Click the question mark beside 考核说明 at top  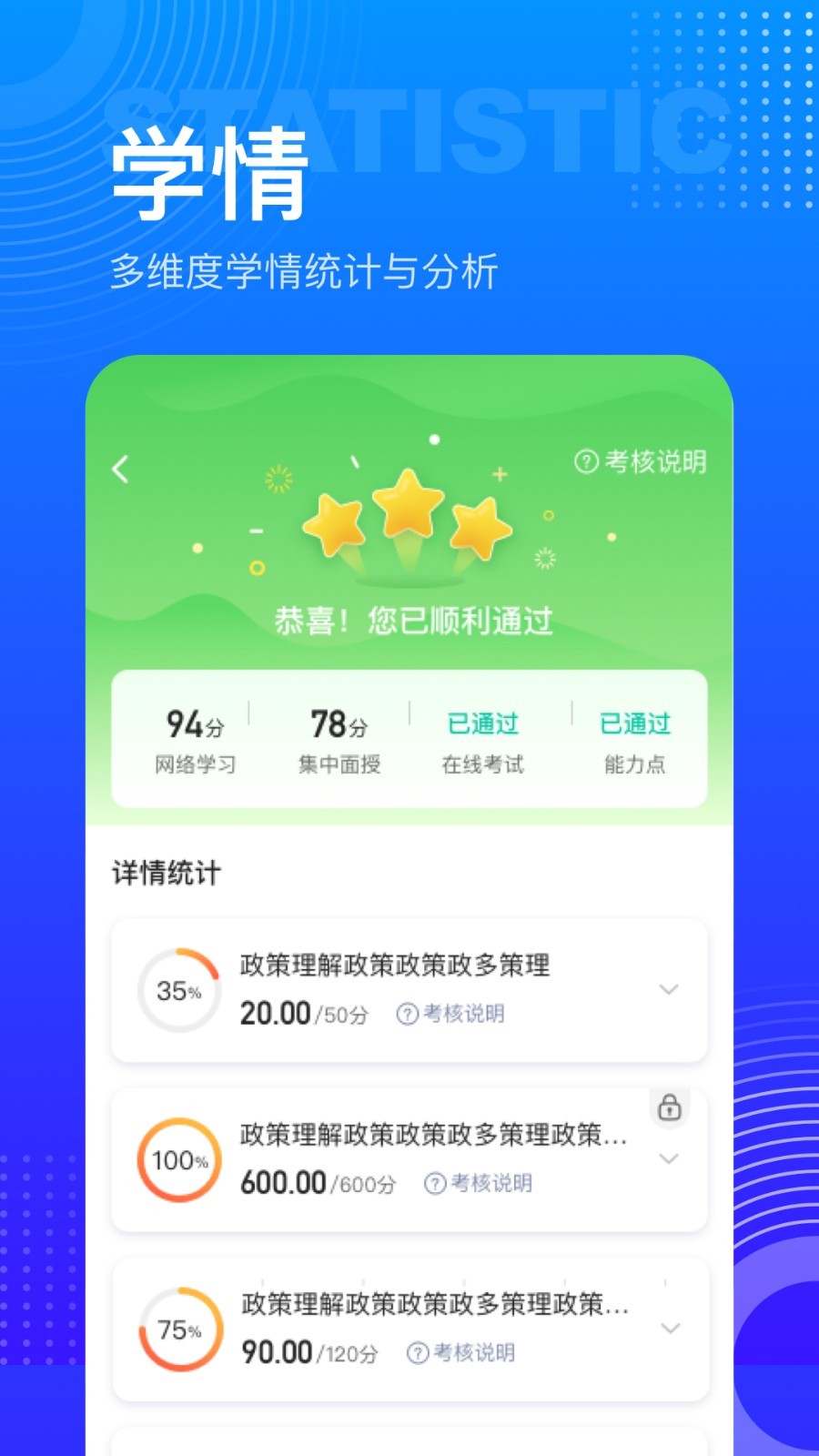588,460
